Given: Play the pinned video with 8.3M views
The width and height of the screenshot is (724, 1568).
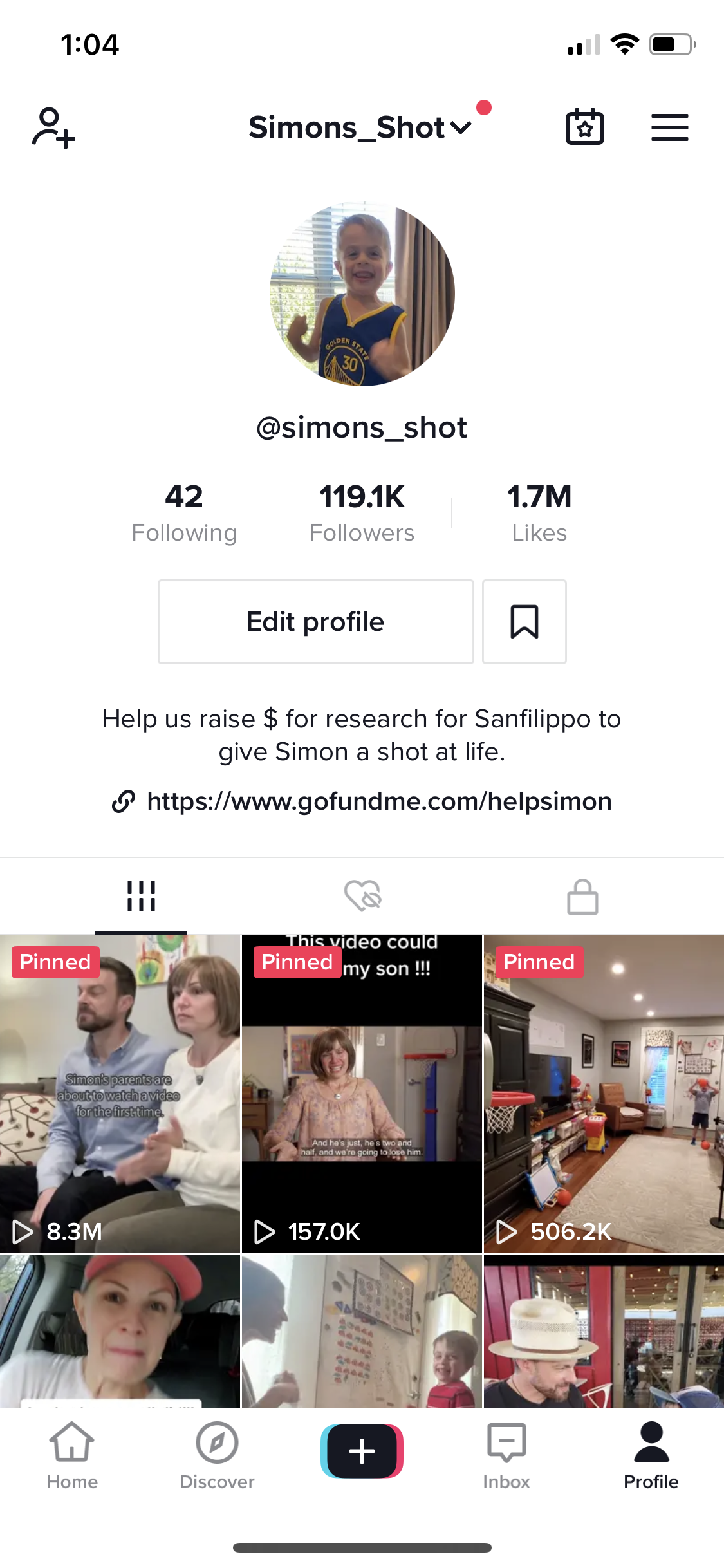Looking at the screenshot, I should 120,1094.
